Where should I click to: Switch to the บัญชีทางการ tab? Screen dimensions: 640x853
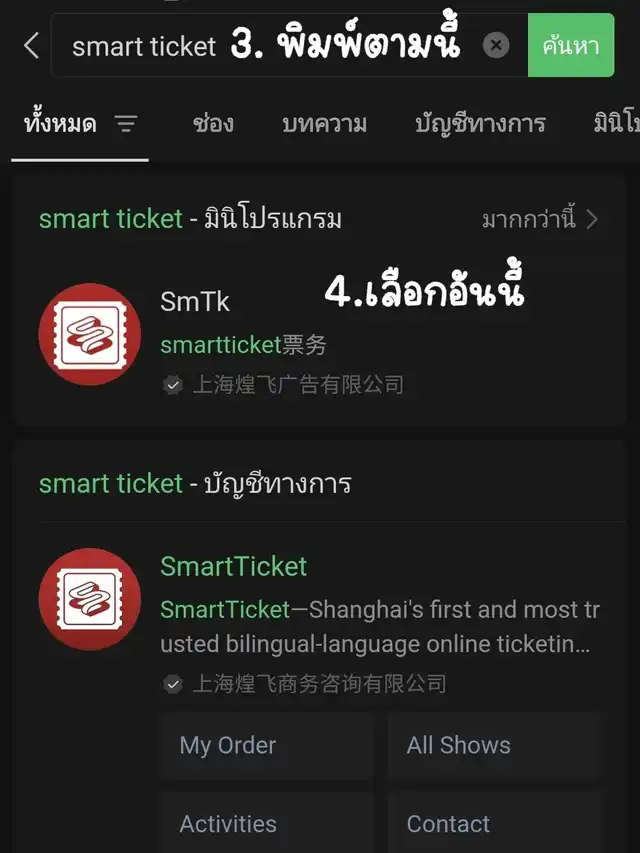pos(480,124)
